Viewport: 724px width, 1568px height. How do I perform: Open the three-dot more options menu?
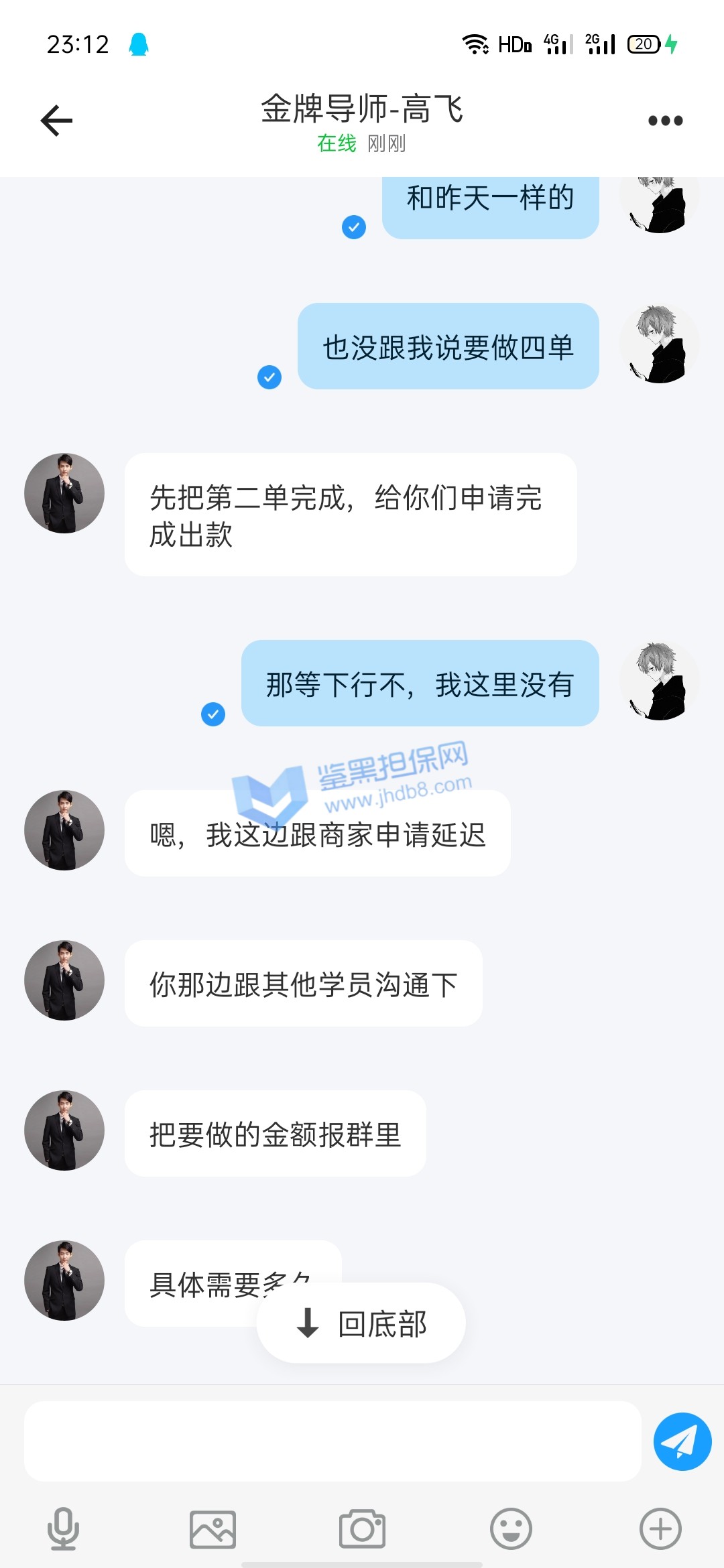665,121
